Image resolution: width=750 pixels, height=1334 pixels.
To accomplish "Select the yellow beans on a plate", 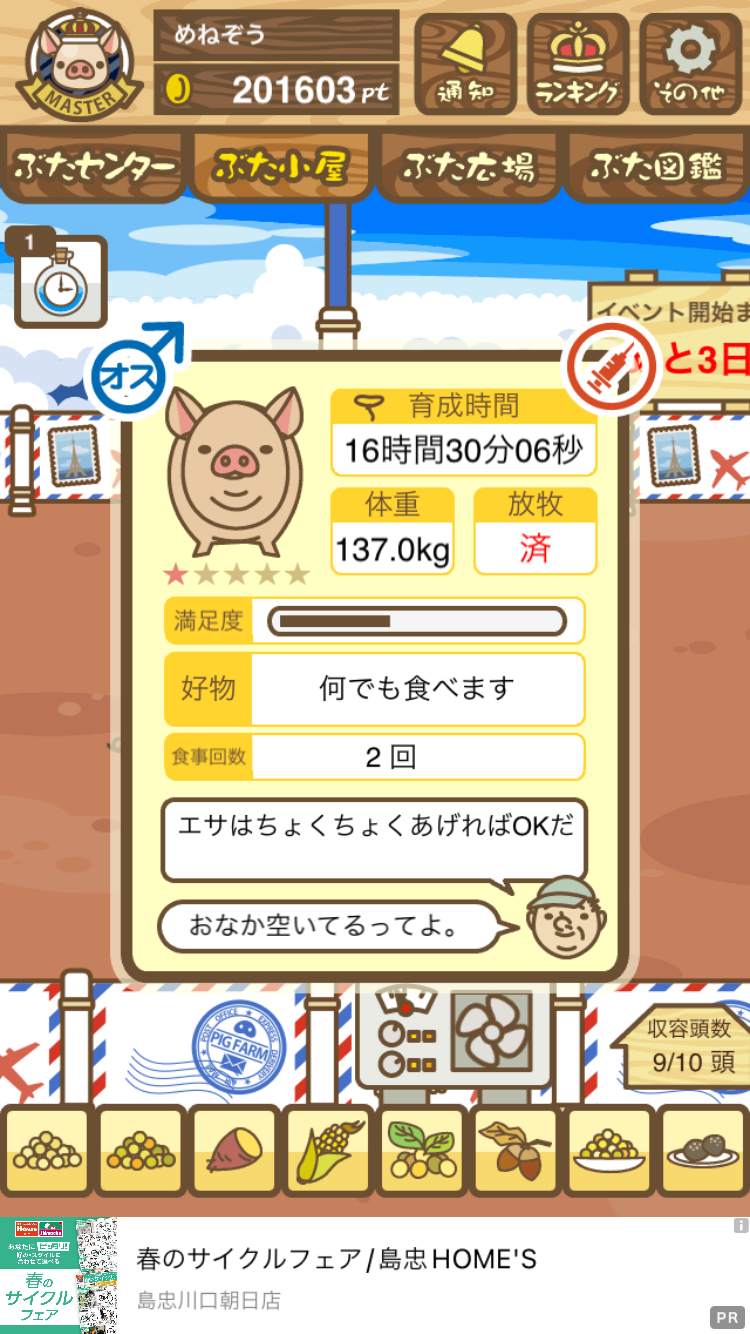I will [x=608, y=1152].
